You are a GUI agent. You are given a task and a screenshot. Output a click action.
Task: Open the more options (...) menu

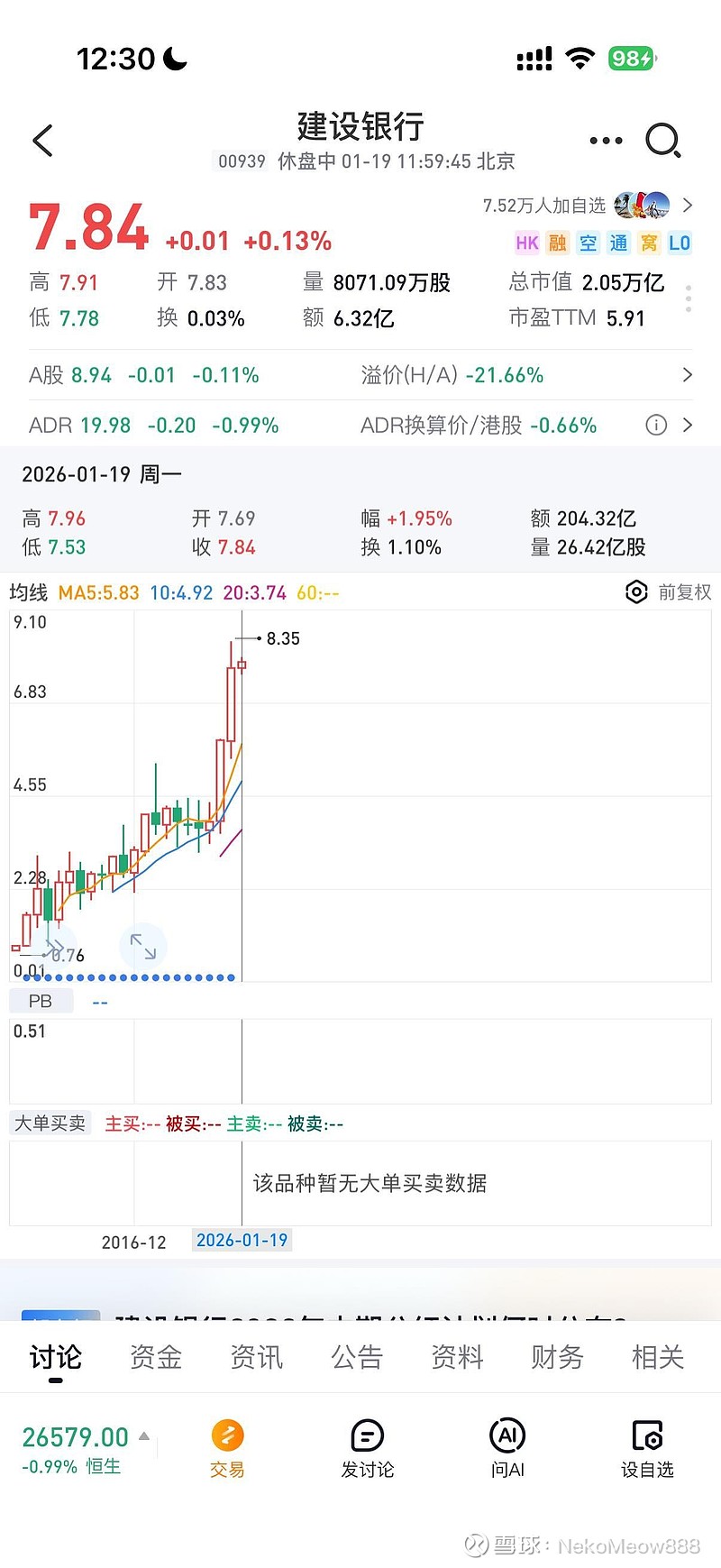coord(606,141)
